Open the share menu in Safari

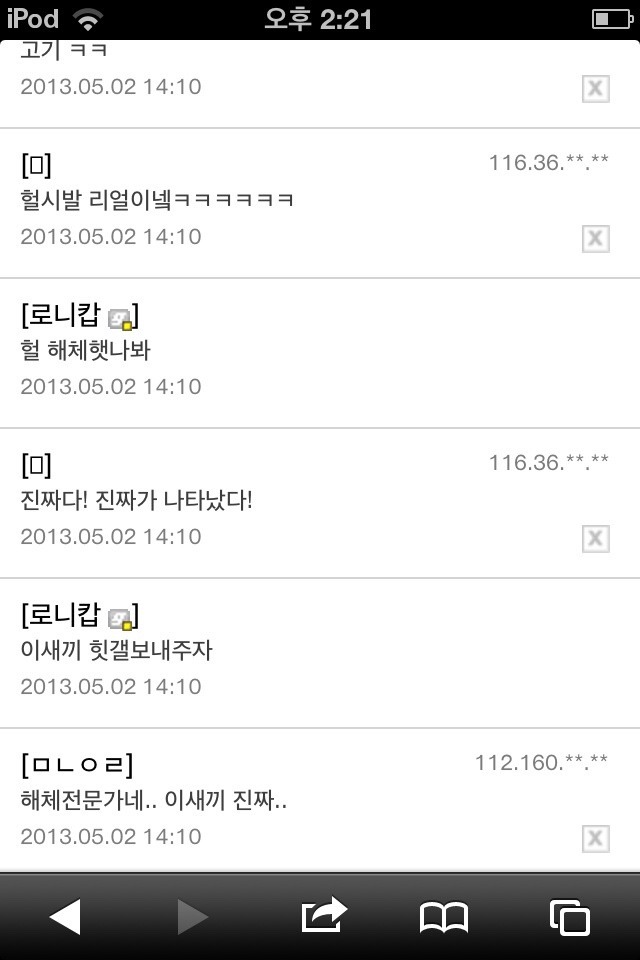point(323,916)
